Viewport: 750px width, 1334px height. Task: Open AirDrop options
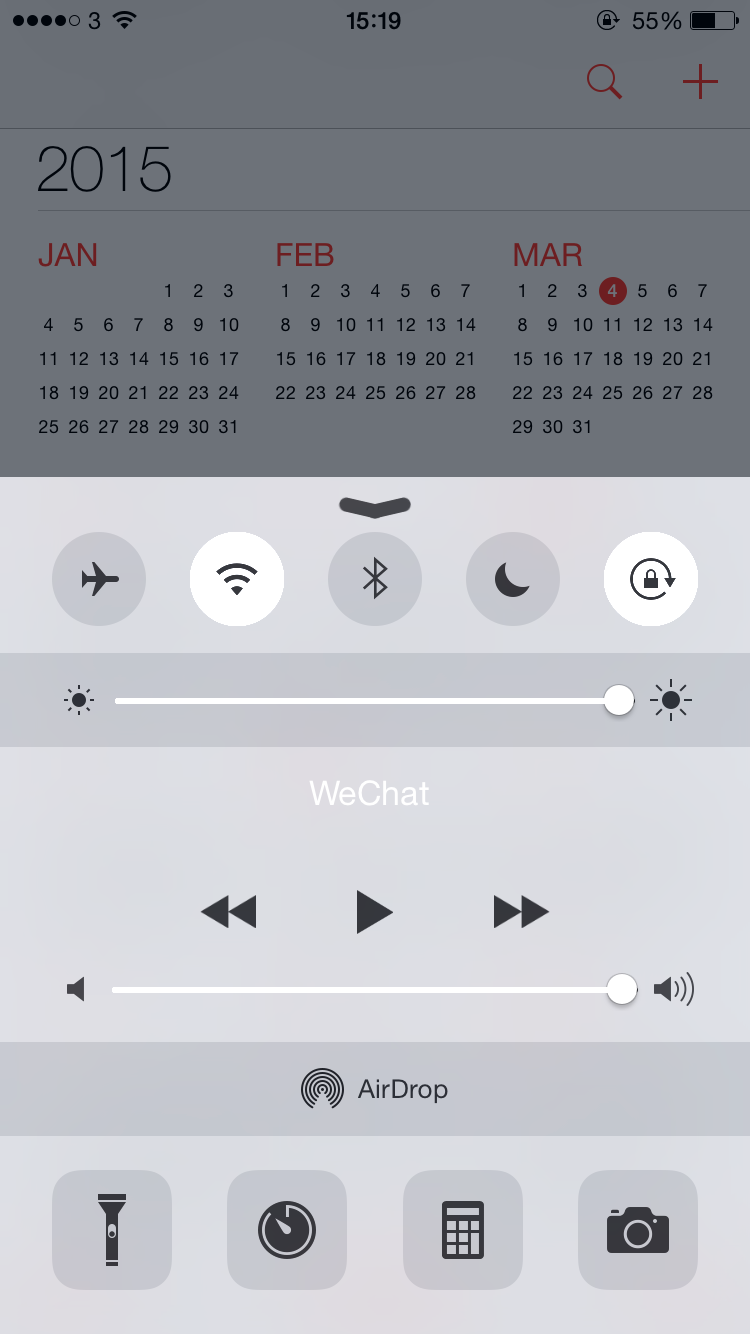tap(375, 1089)
